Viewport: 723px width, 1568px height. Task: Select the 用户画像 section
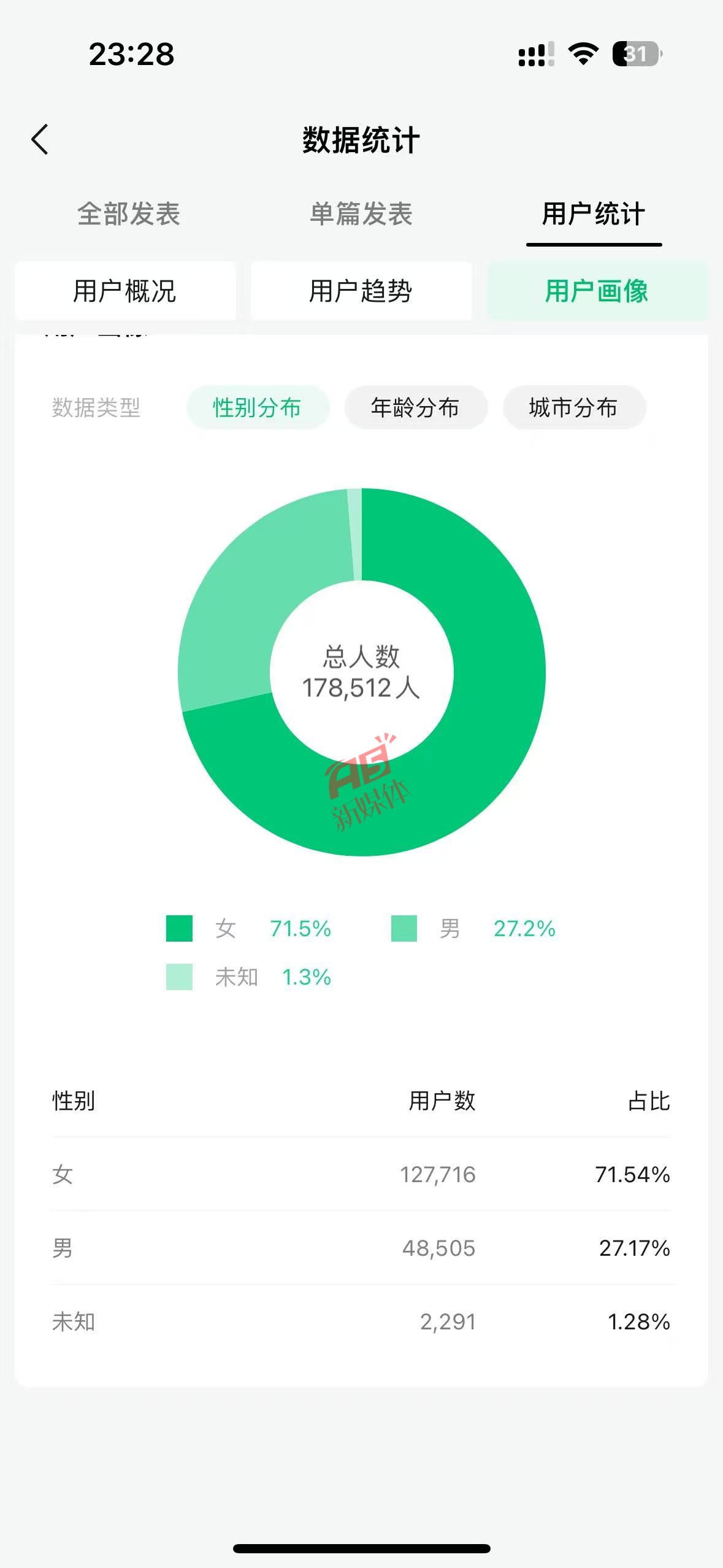click(597, 291)
